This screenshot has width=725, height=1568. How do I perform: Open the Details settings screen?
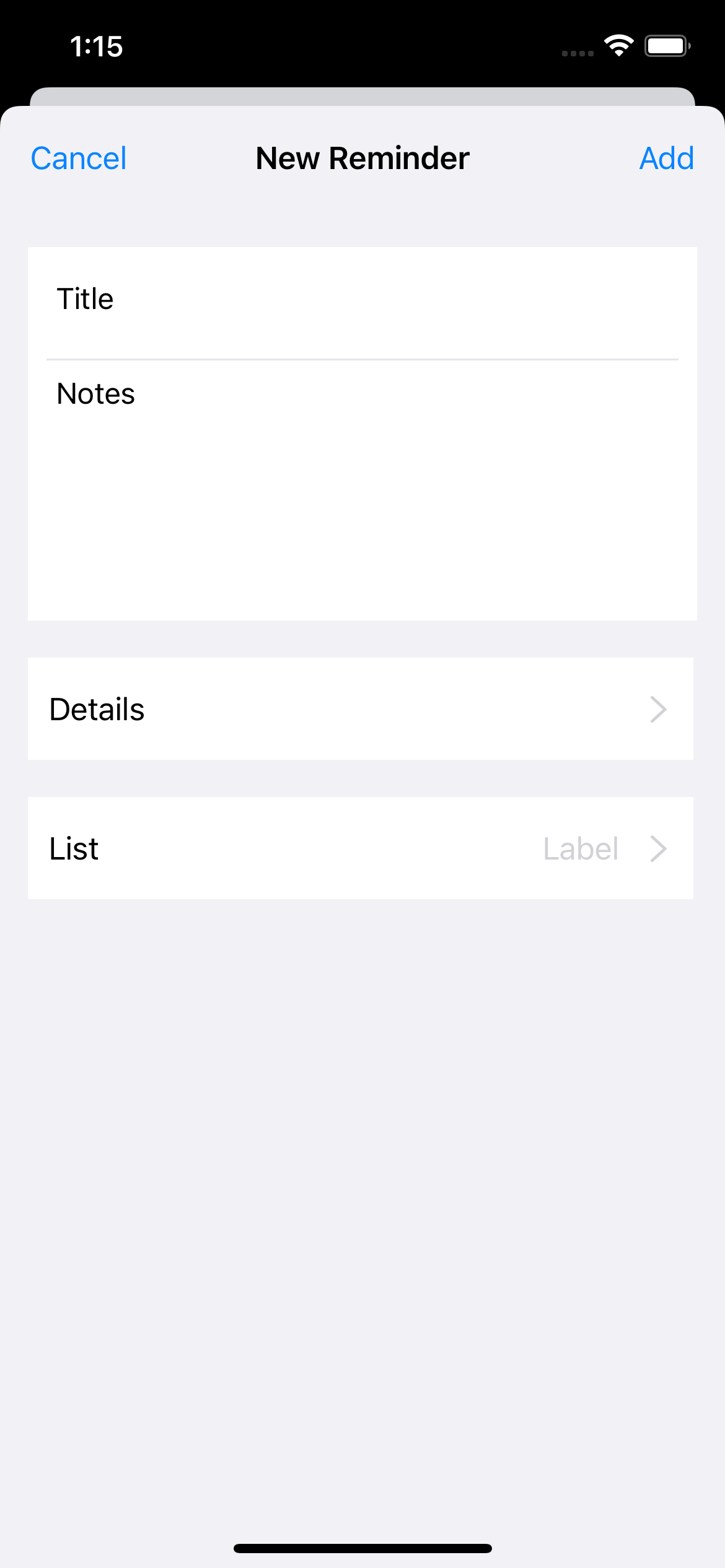coord(362,709)
